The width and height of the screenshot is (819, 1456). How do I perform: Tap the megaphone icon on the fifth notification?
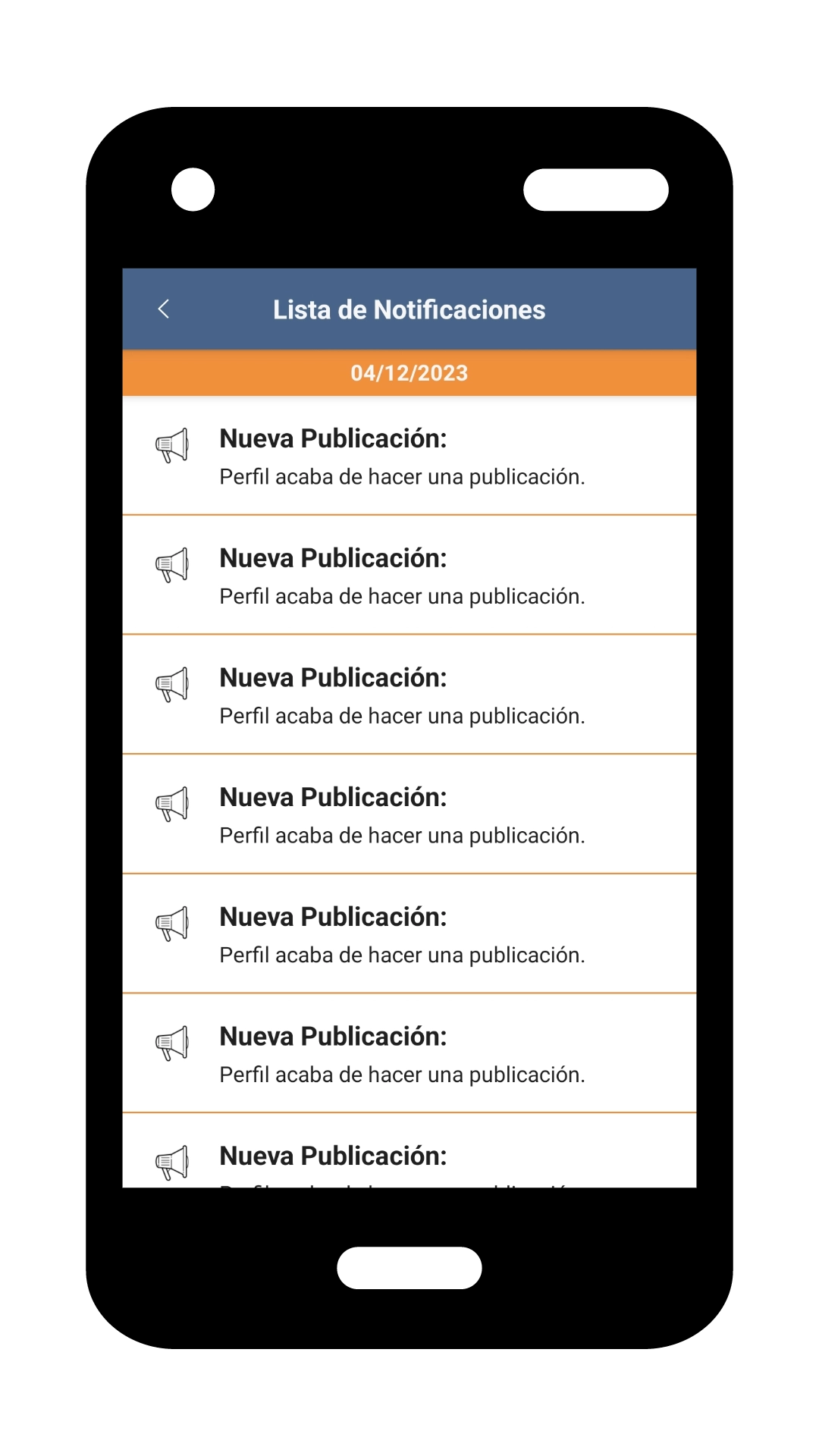(170, 924)
